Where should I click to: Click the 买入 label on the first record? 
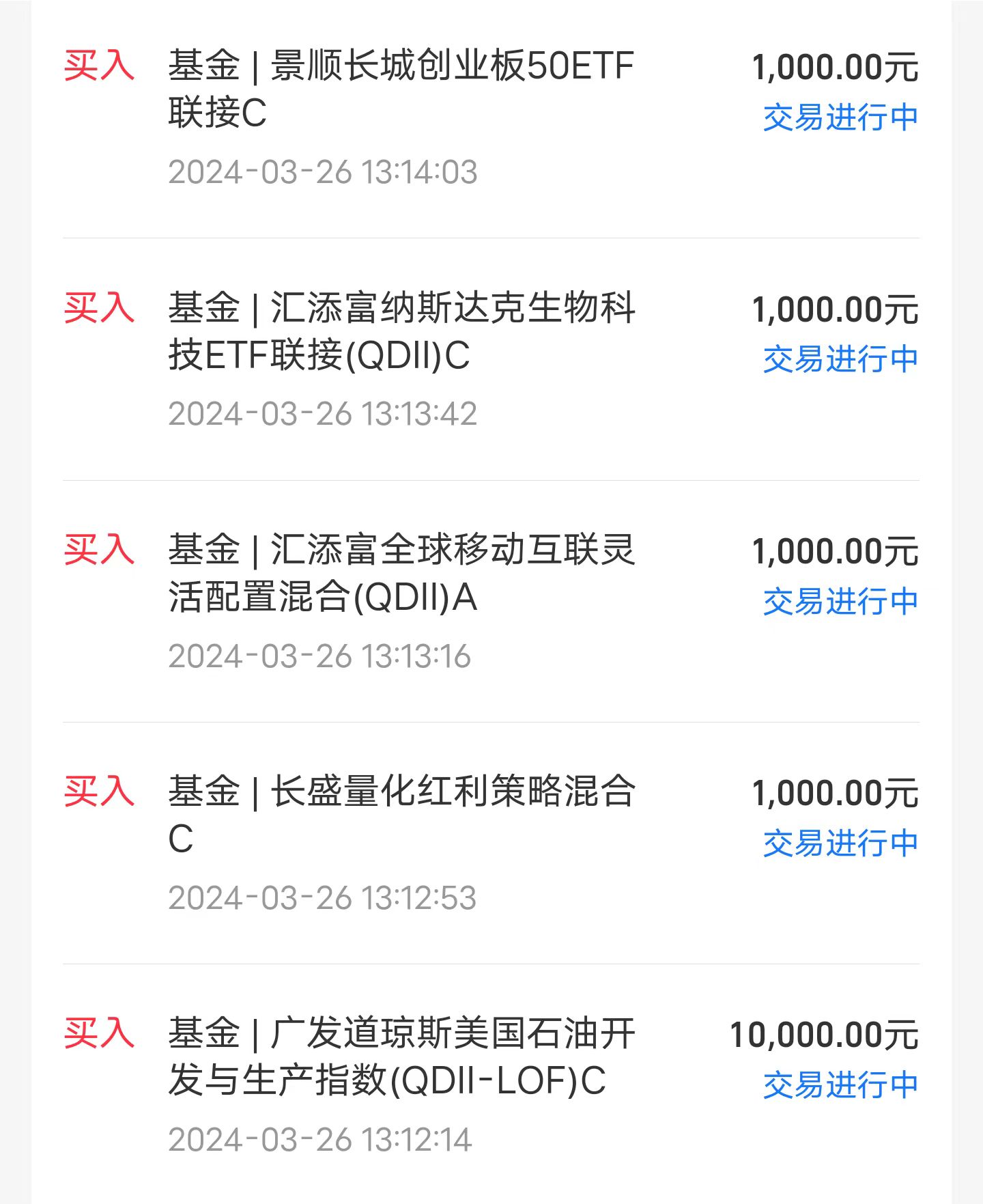(x=100, y=65)
